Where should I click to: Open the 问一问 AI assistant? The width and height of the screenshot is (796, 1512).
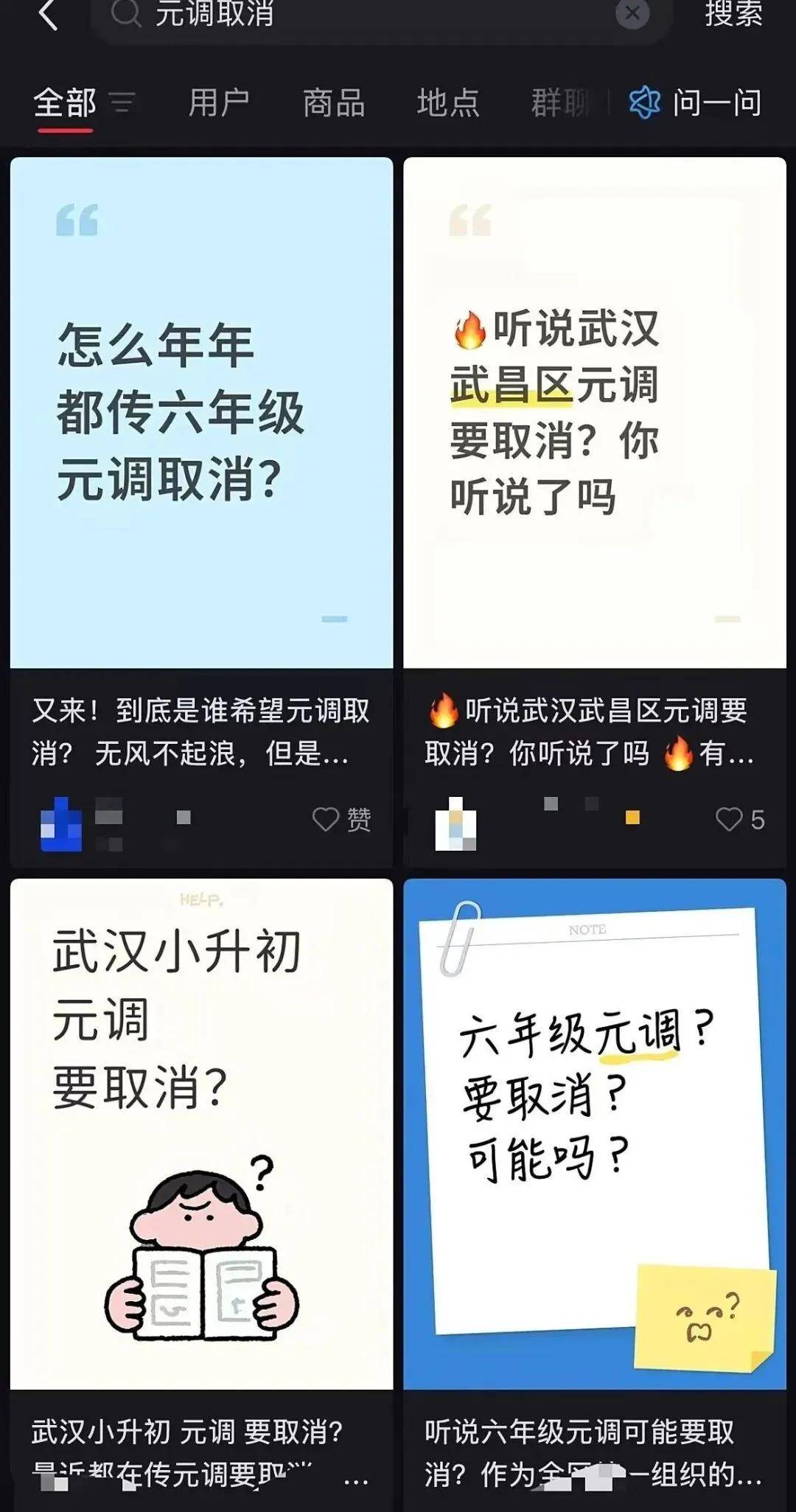696,102
